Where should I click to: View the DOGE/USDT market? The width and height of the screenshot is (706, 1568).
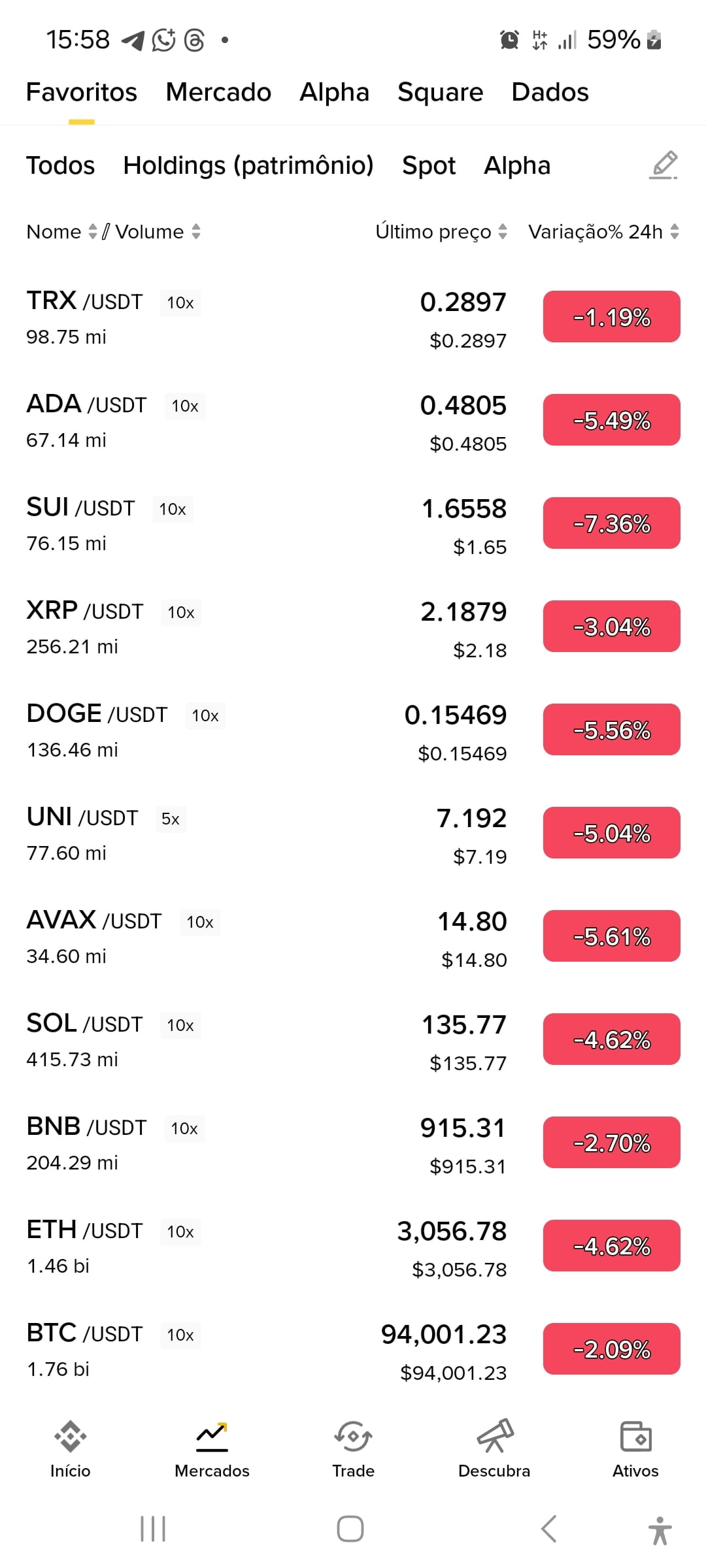[353, 730]
